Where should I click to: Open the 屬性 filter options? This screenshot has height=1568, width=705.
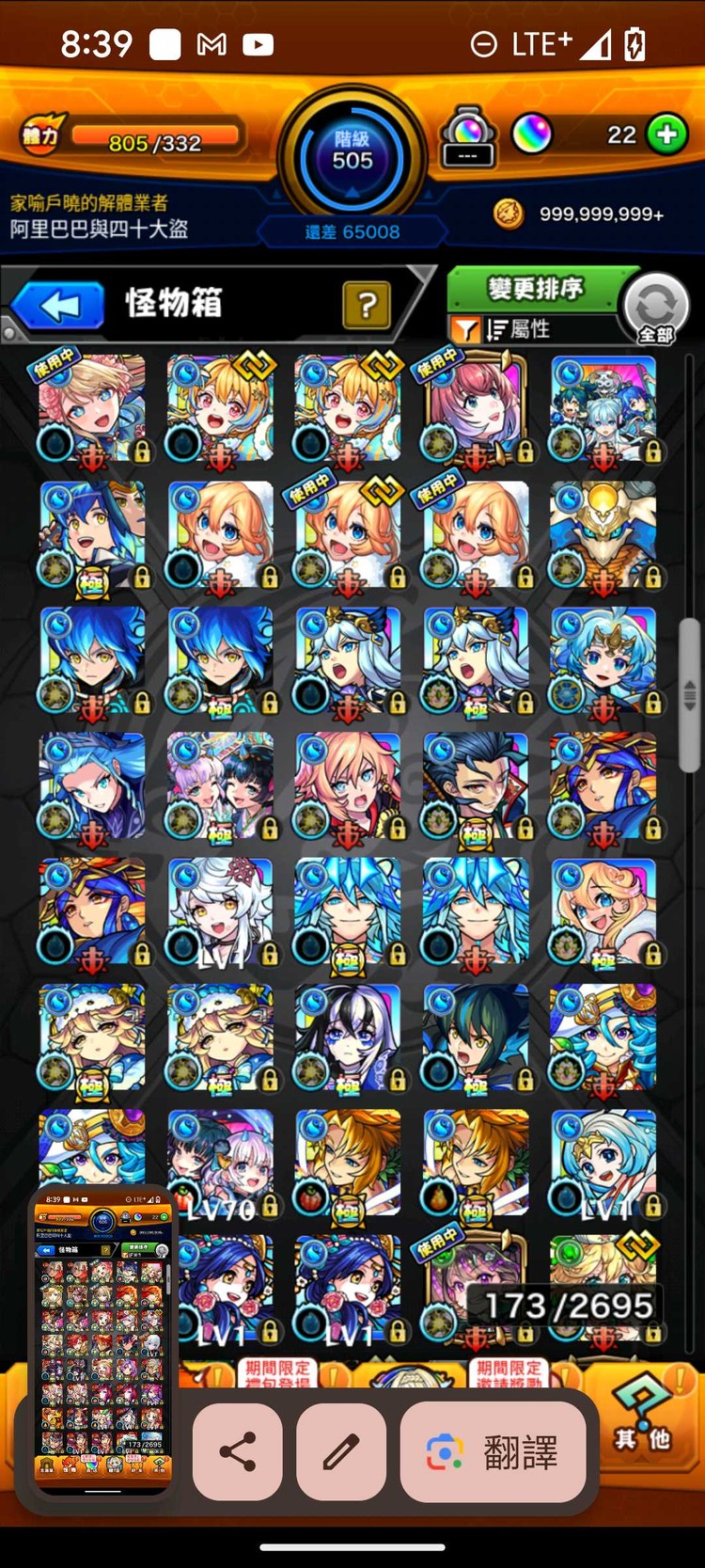pos(515,329)
